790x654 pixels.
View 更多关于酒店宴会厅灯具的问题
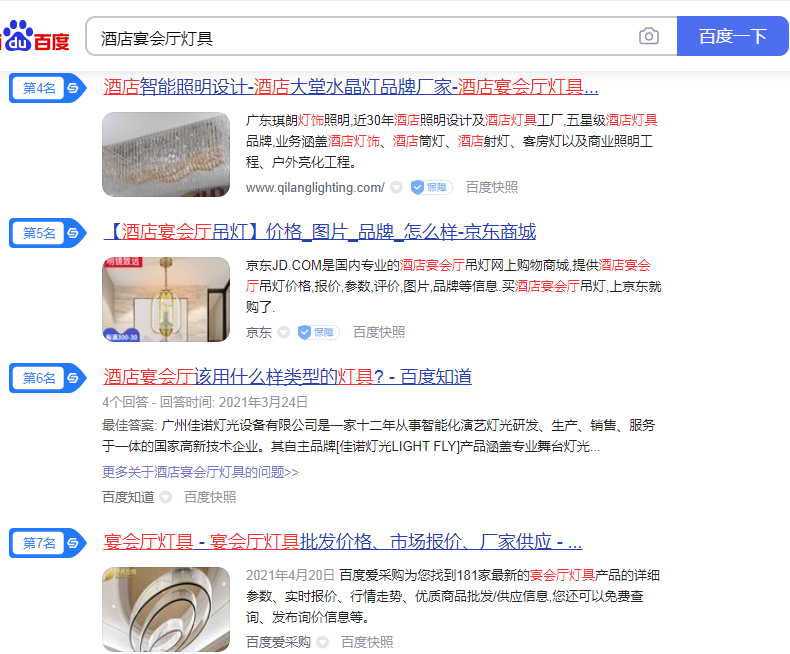200,472
